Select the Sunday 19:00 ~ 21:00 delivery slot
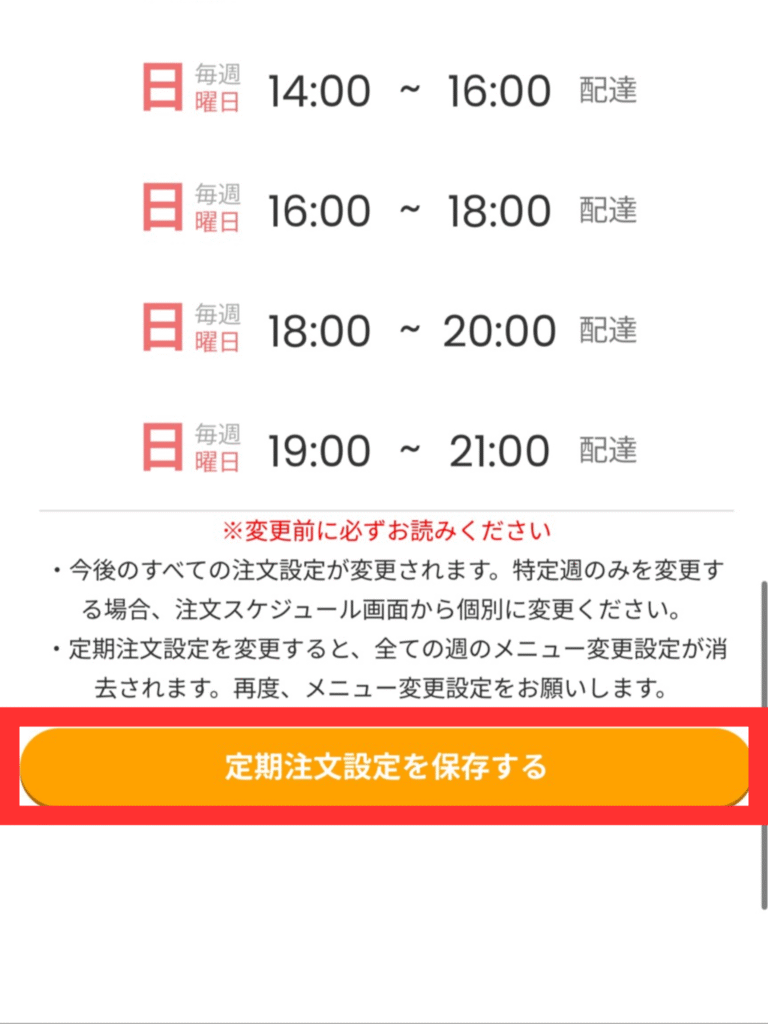Screen dimensions: 768x1024 (388, 449)
